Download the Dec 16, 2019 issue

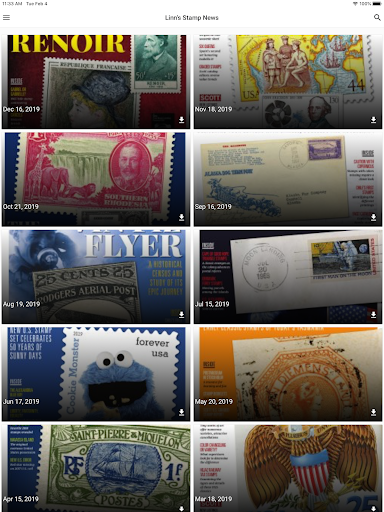[x=181, y=120]
